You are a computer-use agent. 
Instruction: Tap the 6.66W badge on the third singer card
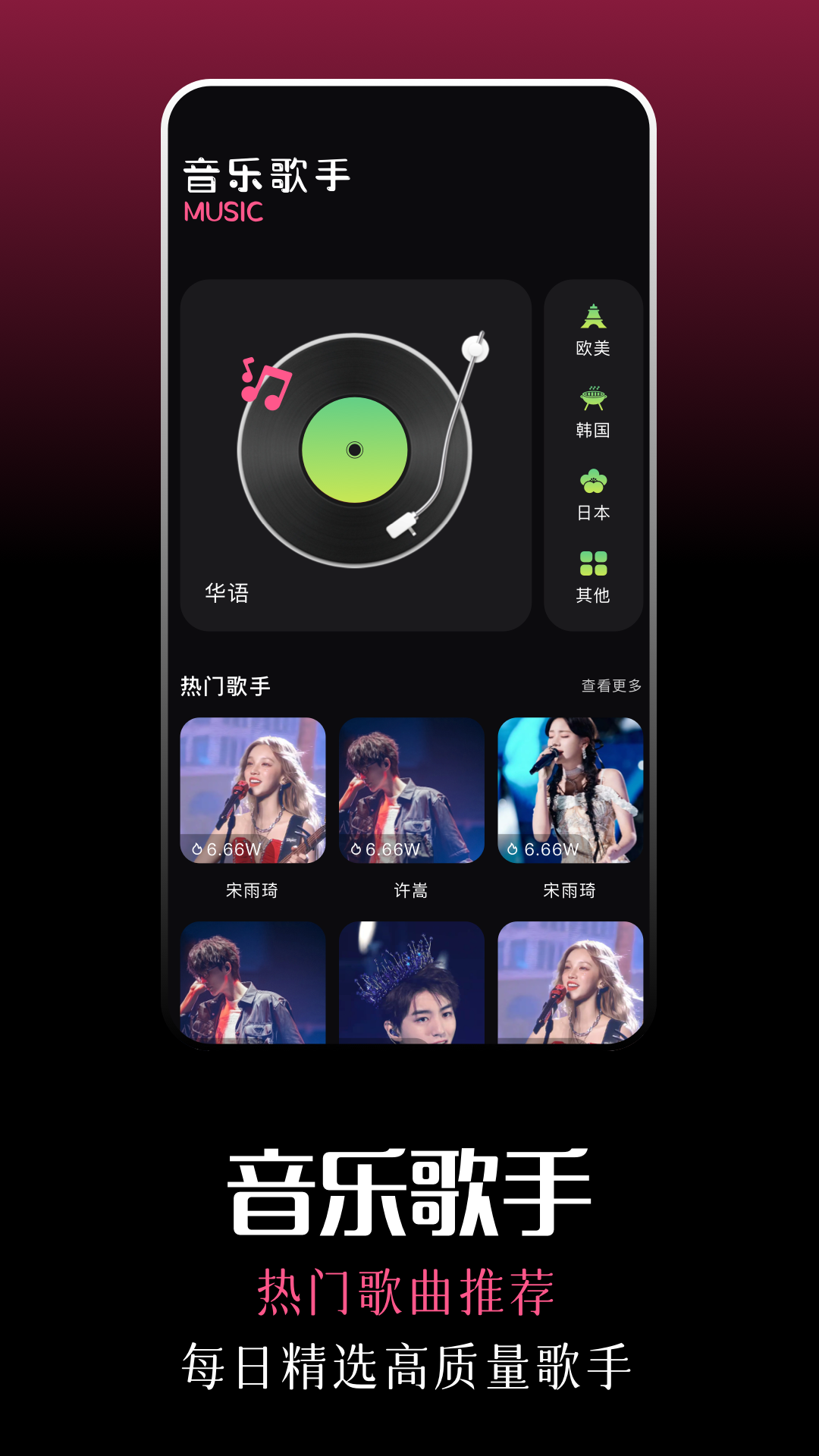coord(546,851)
